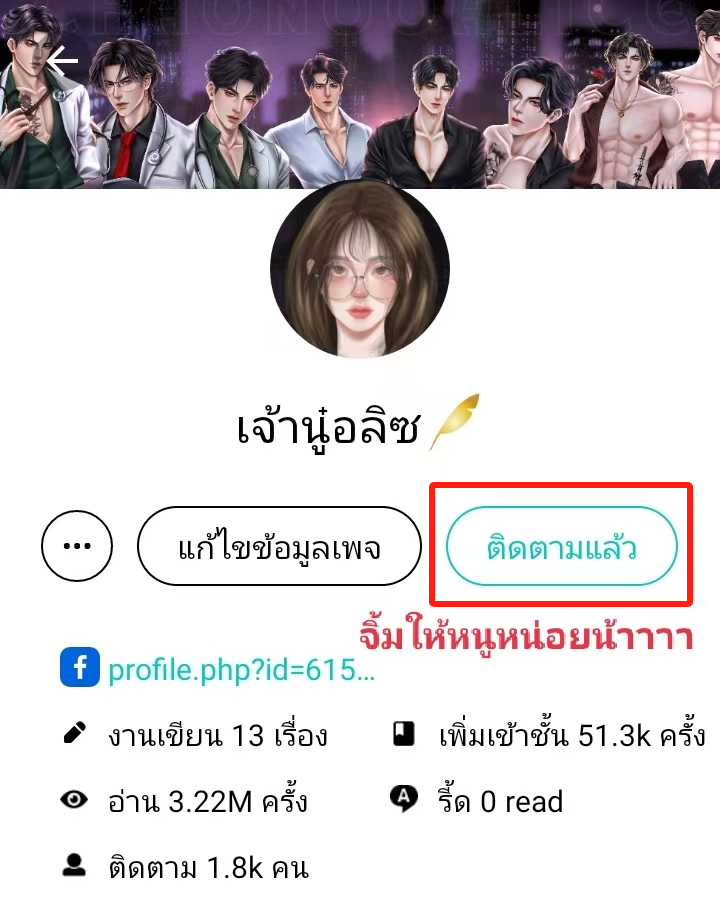Open the Facebook profile.php link
This screenshot has height=903, width=720.
(240, 670)
